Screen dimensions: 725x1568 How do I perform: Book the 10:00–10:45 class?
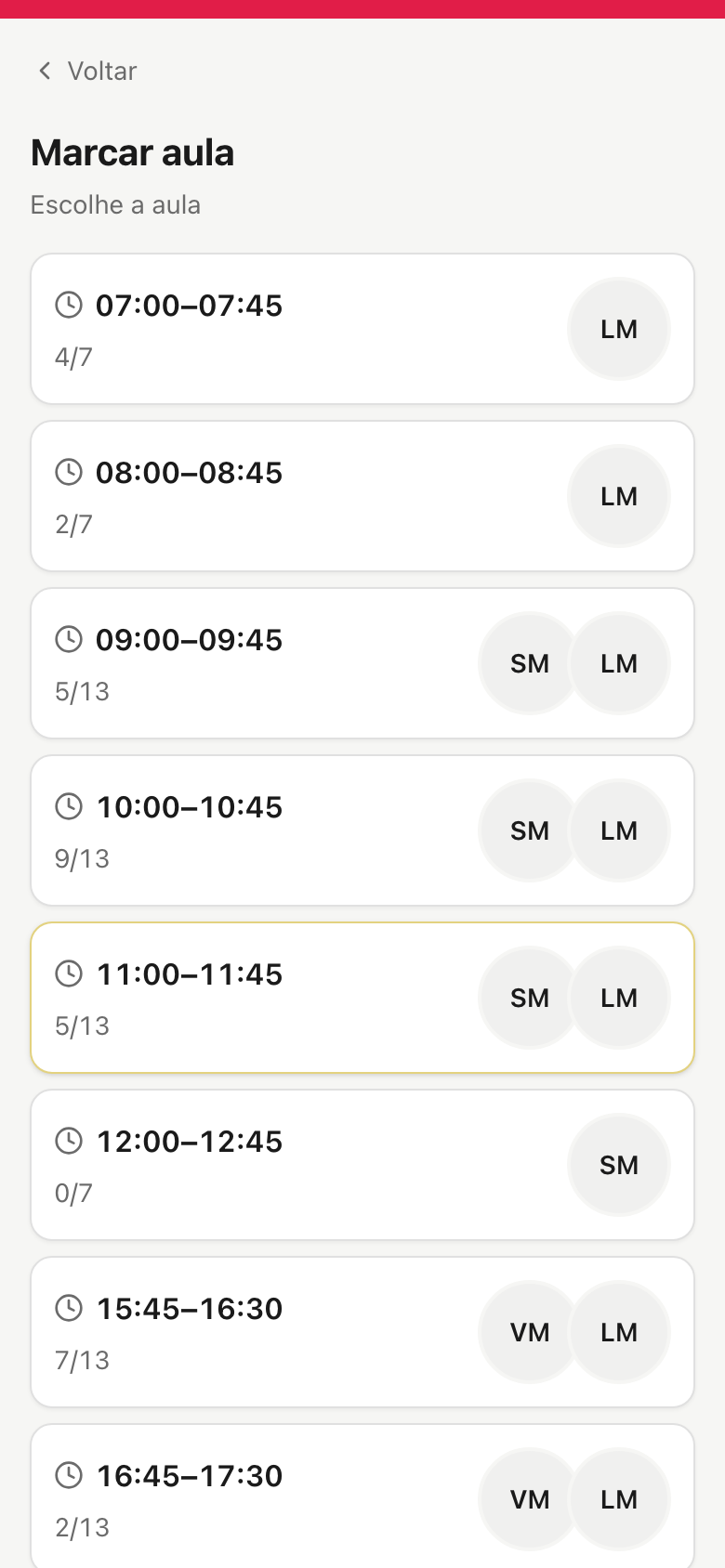click(362, 830)
